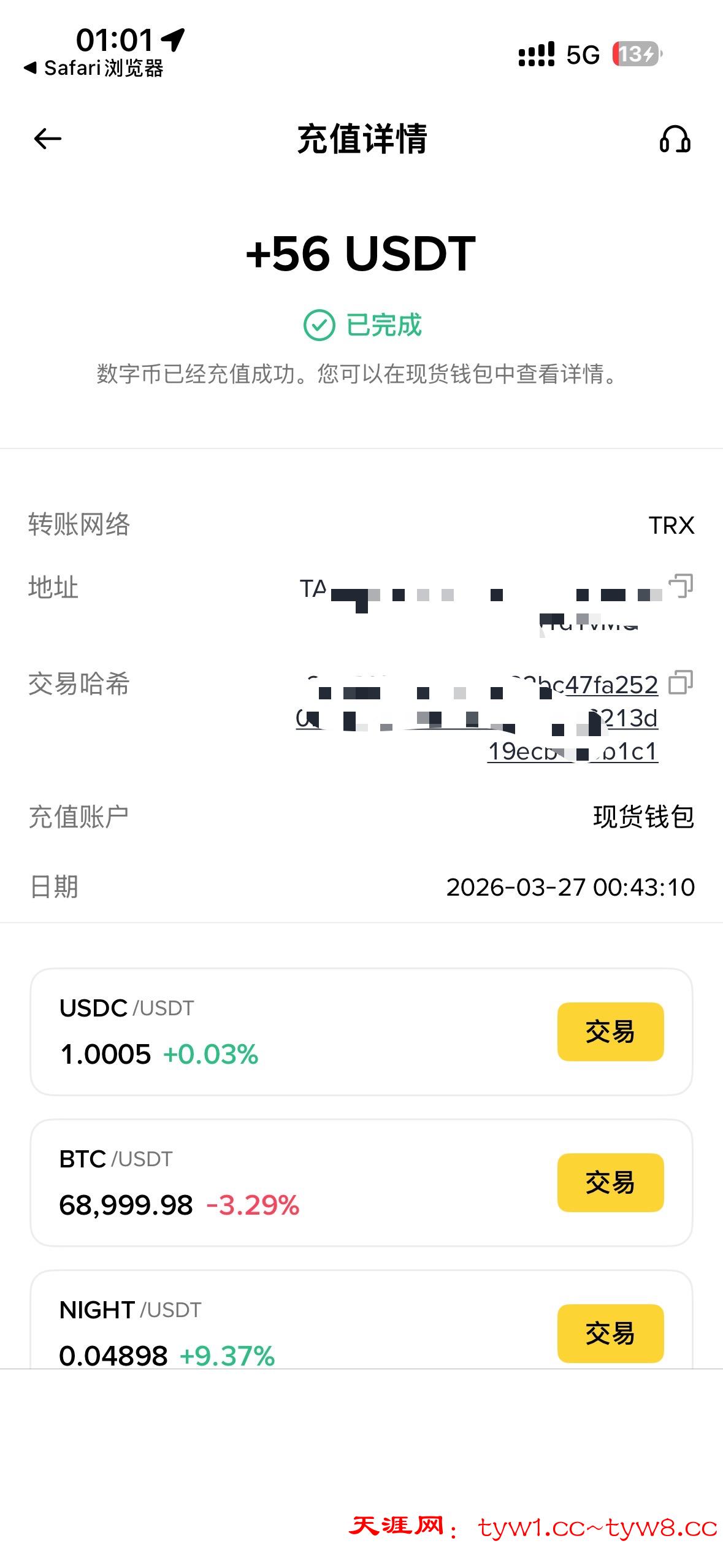
Task: Trade the BTC/USDT pair
Action: coord(610,1183)
